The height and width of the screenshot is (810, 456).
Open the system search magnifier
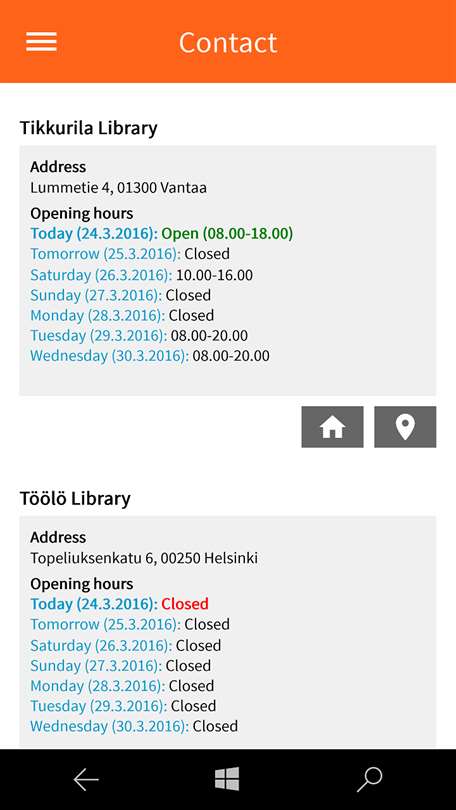370,780
